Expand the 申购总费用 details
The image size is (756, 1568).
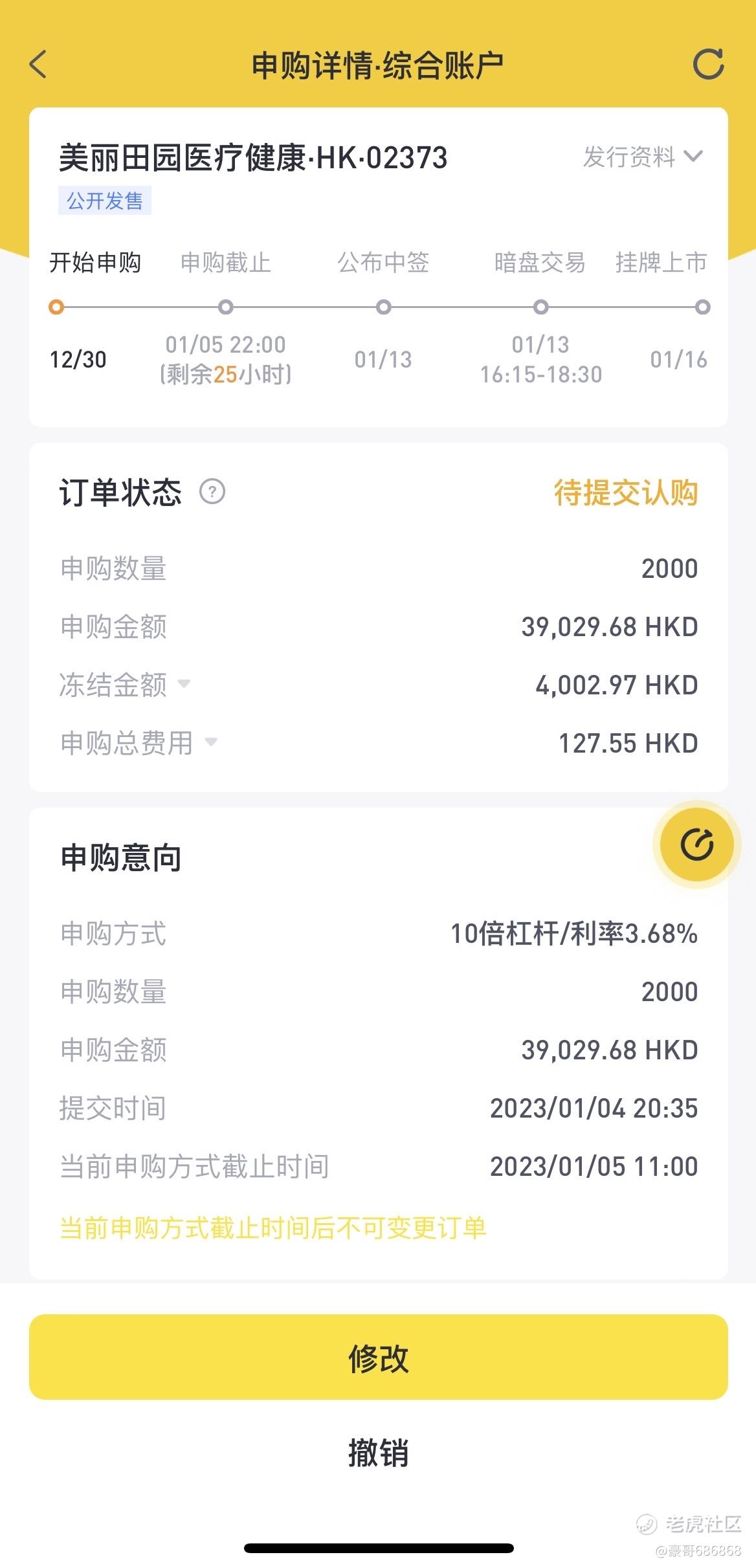139,743
